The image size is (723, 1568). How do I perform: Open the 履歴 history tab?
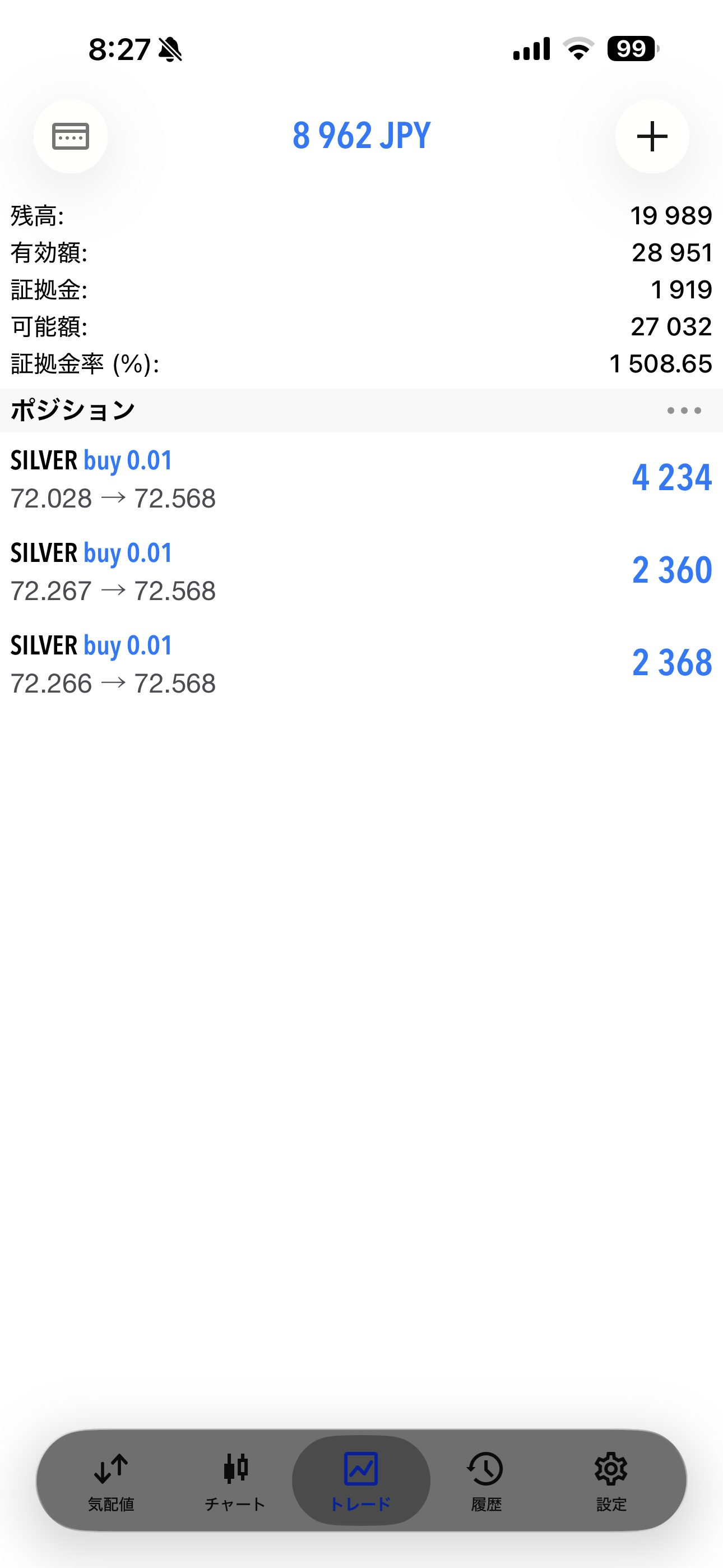pyautogui.click(x=486, y=1481)
